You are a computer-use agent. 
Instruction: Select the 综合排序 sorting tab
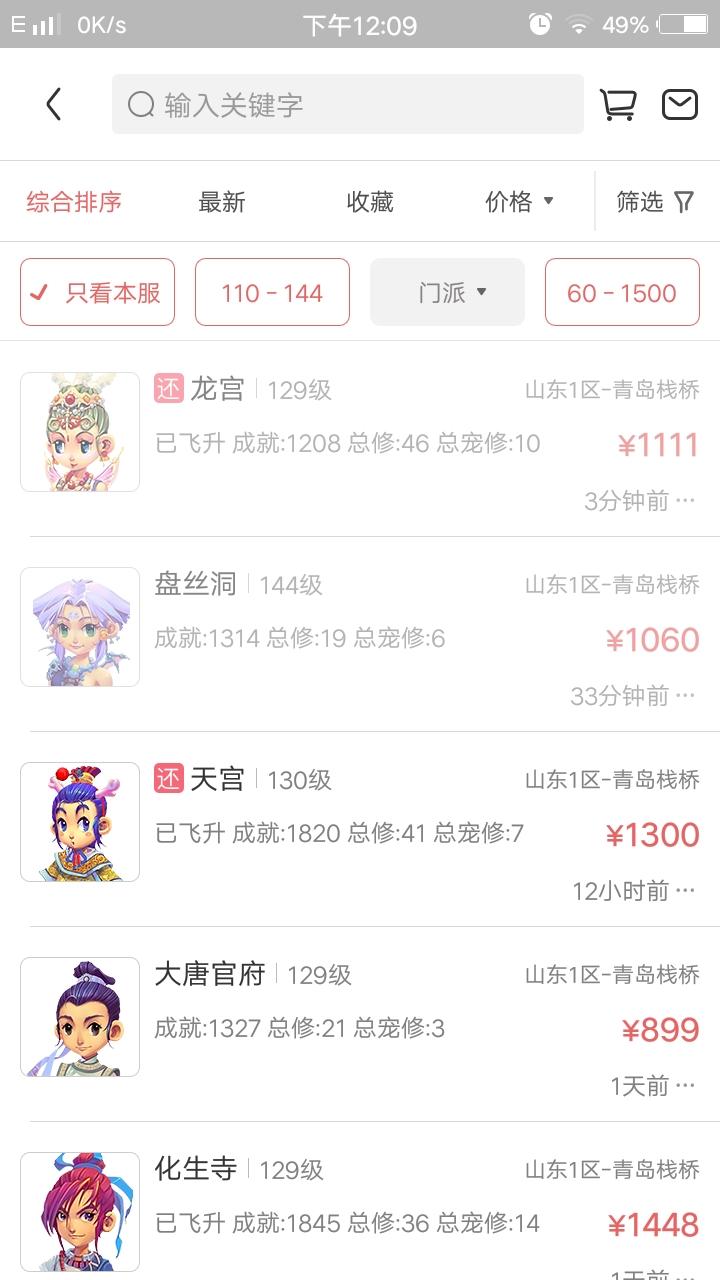tap(74, 202)
